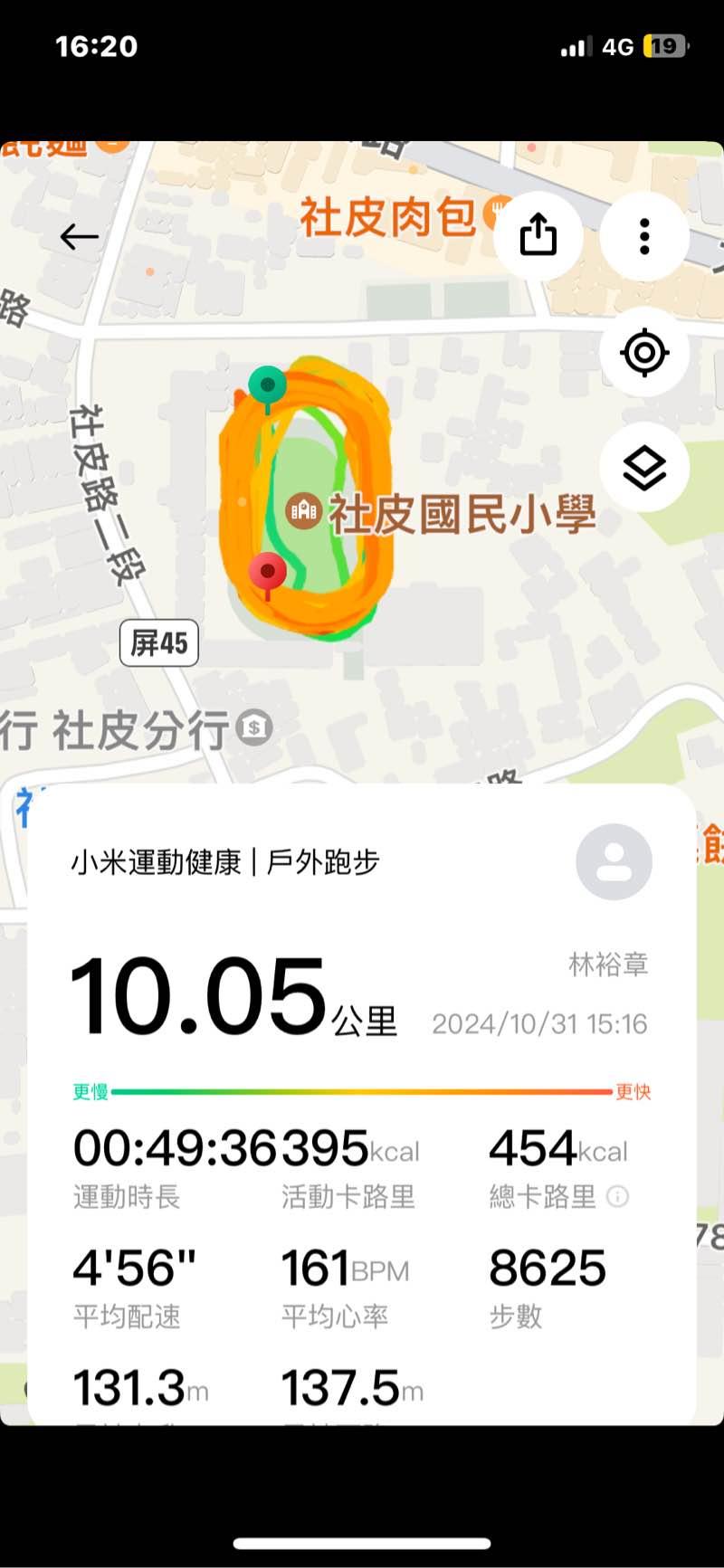
Task: Recenter the map on the route
Action: (644, 352)
